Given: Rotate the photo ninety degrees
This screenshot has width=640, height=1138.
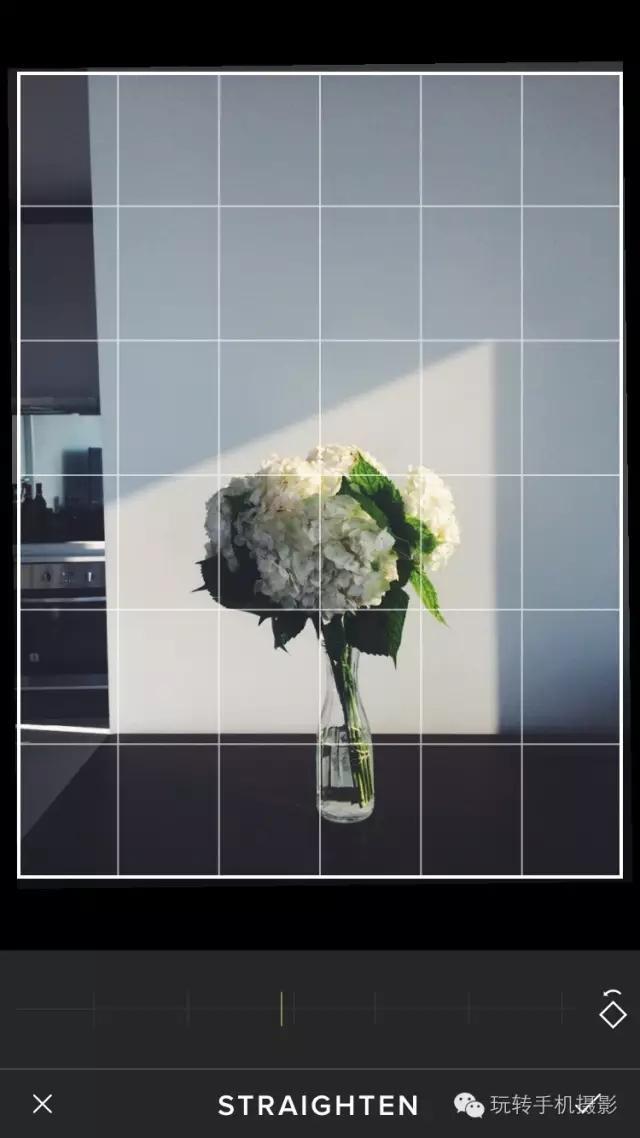Looking at the screenshot, I should tap(612, 1010).
